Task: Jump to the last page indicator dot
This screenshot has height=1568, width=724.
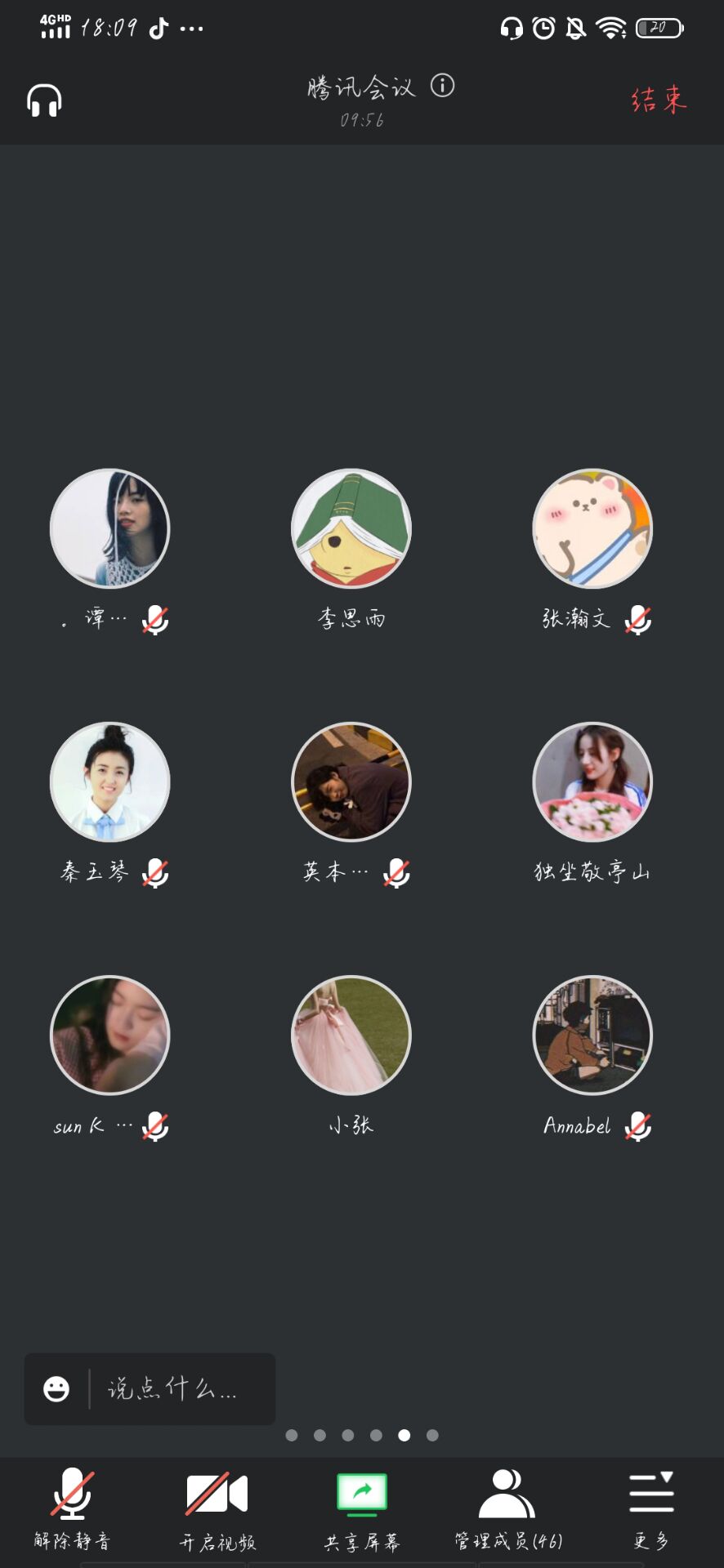Action: (x=432, y=1435)
